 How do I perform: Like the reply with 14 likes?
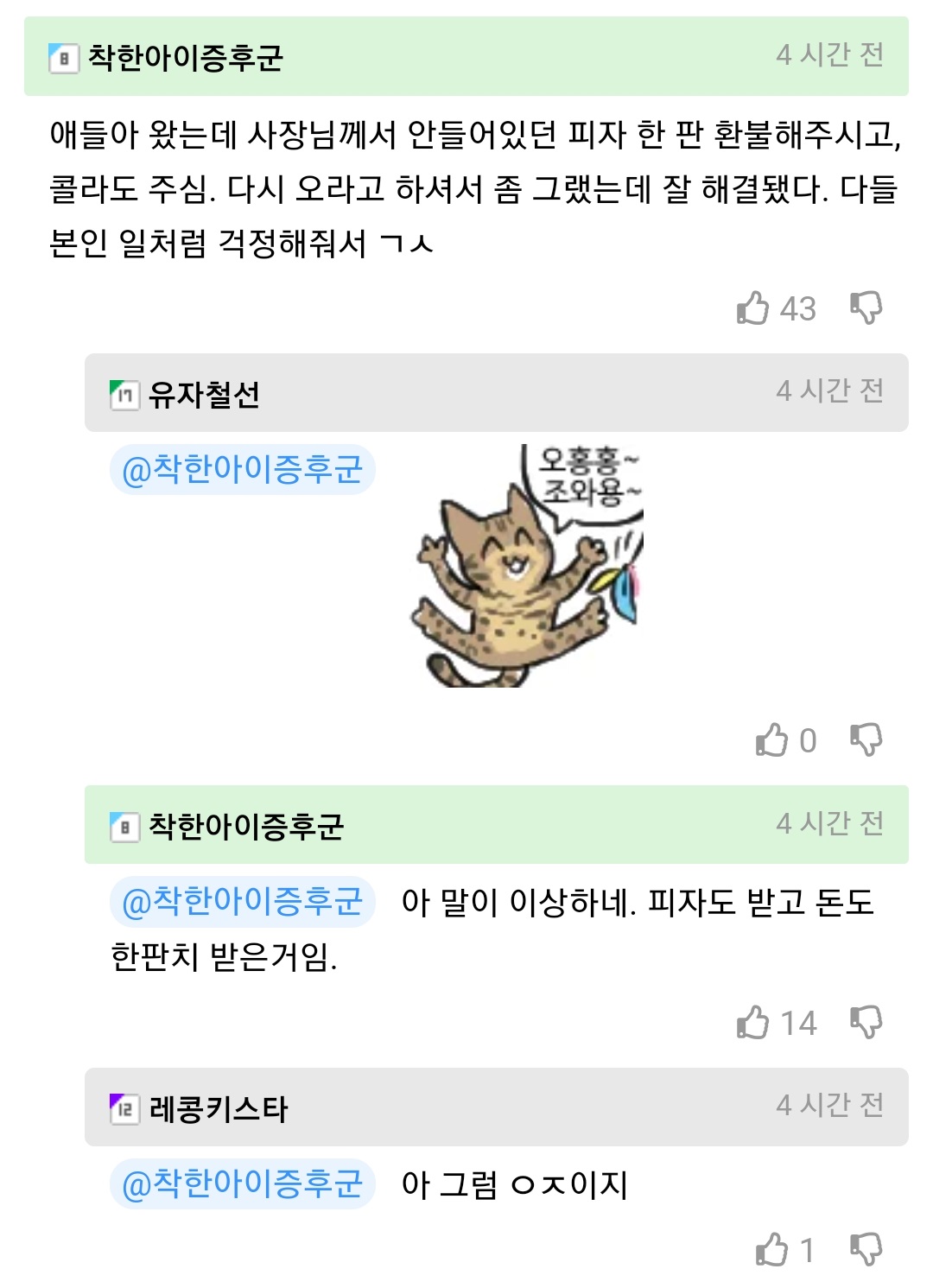pos(753,1022)
